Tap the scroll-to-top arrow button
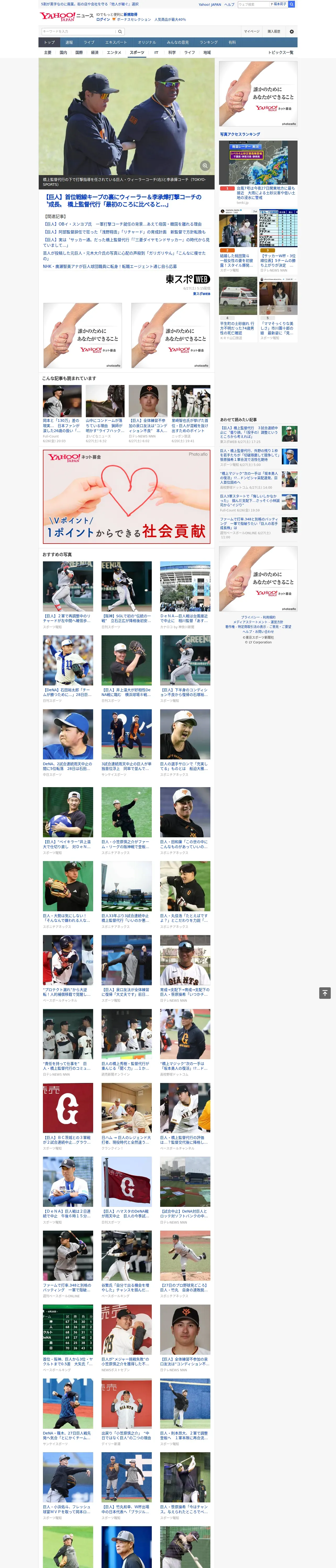The height and width of the screenshot is (1568, 336). tap(325, 993)
